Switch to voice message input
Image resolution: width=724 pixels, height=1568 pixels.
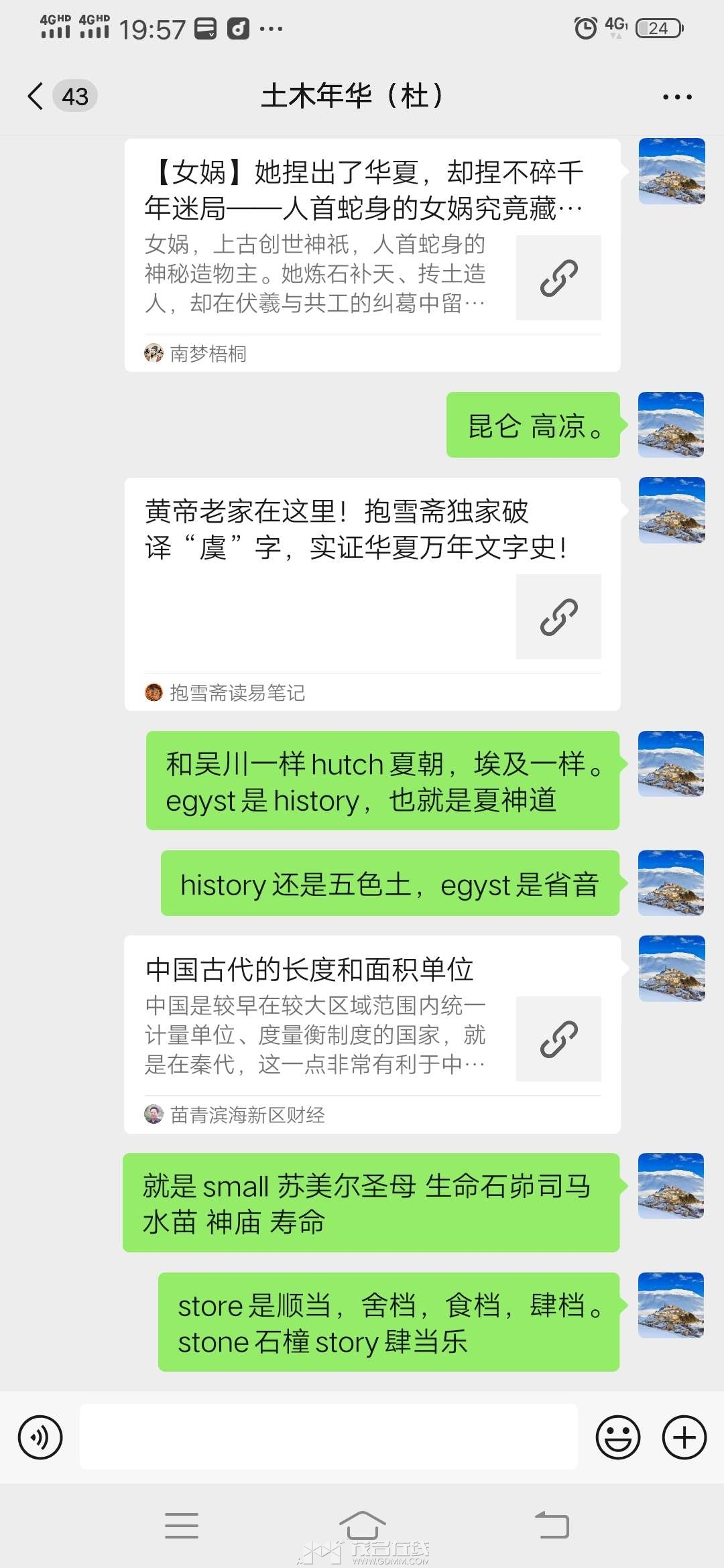pos(40,1437)
